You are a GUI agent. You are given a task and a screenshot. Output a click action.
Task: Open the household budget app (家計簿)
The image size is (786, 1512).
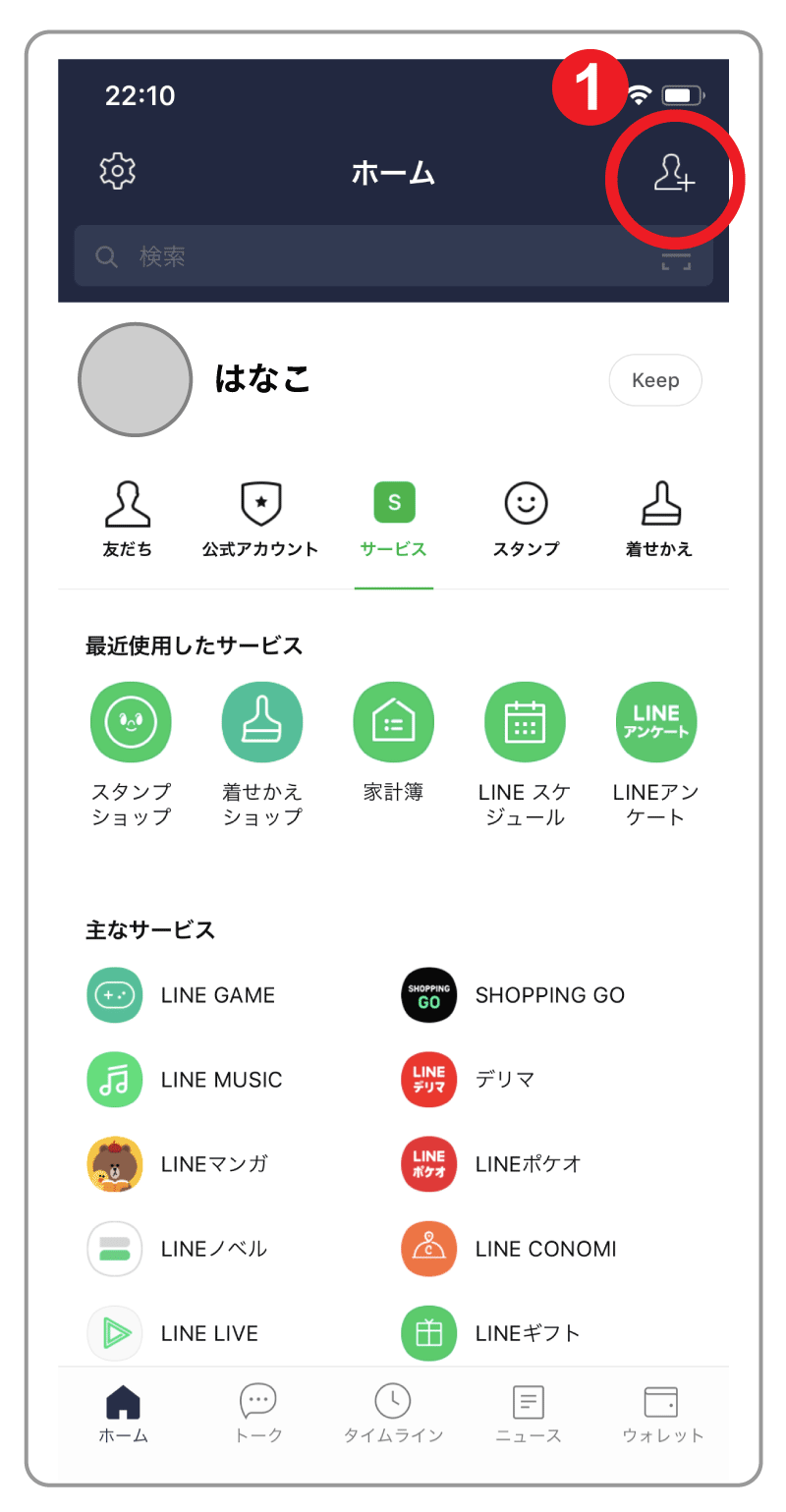[394, 722]
